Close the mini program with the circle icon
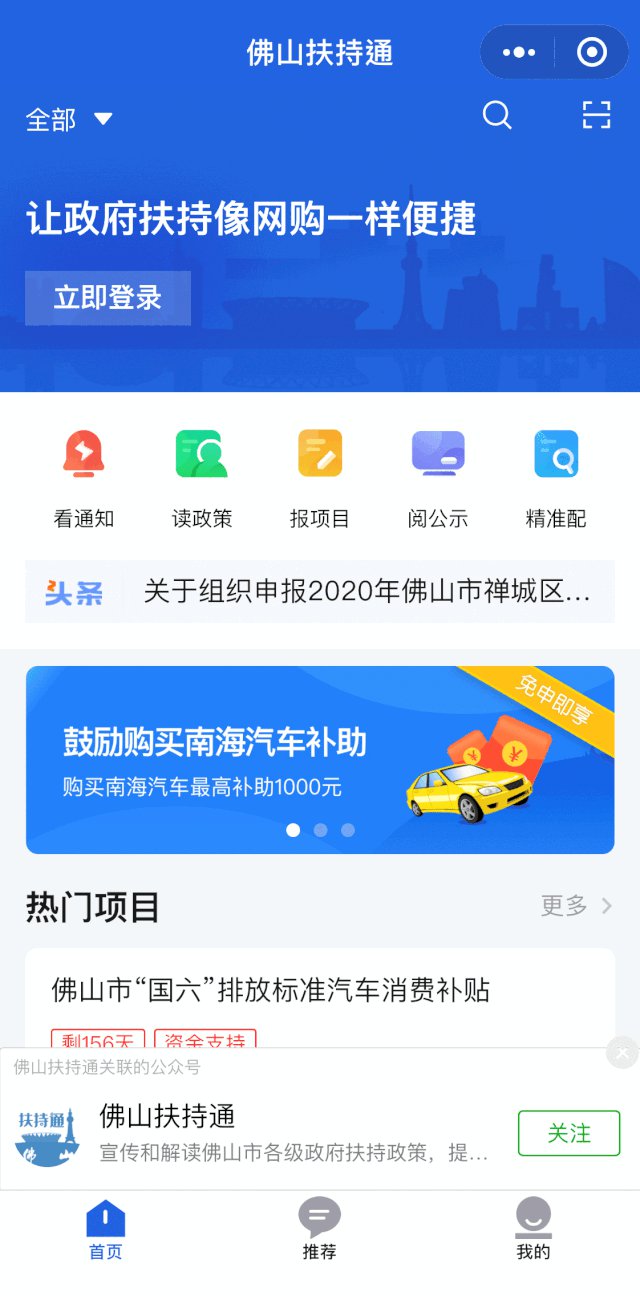This screenshot has height=1296, width=640. pyautogui.click(x=592, y=52)
